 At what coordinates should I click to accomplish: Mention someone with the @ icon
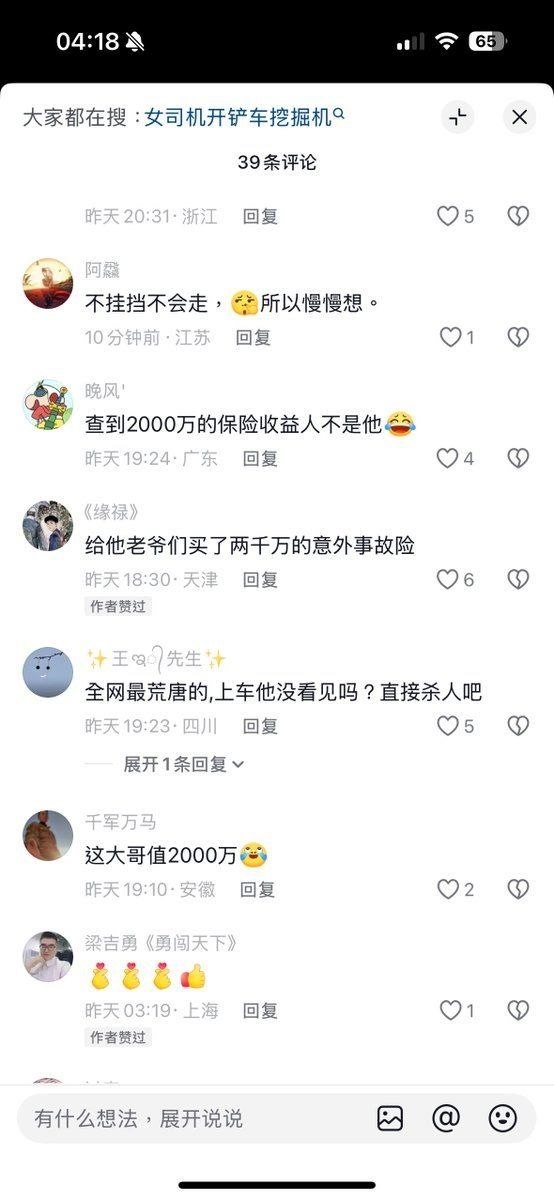446,1118
